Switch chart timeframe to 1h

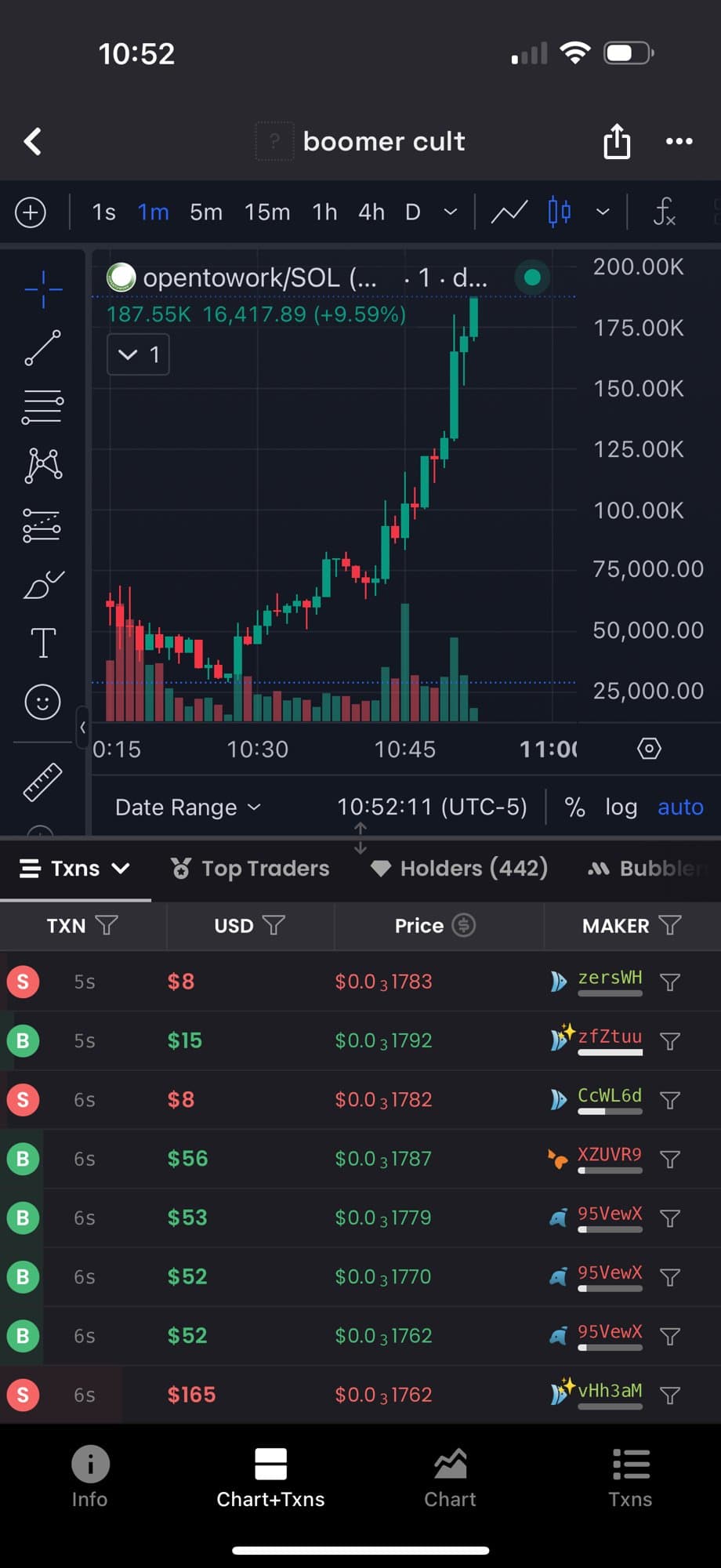coord(324,212)
